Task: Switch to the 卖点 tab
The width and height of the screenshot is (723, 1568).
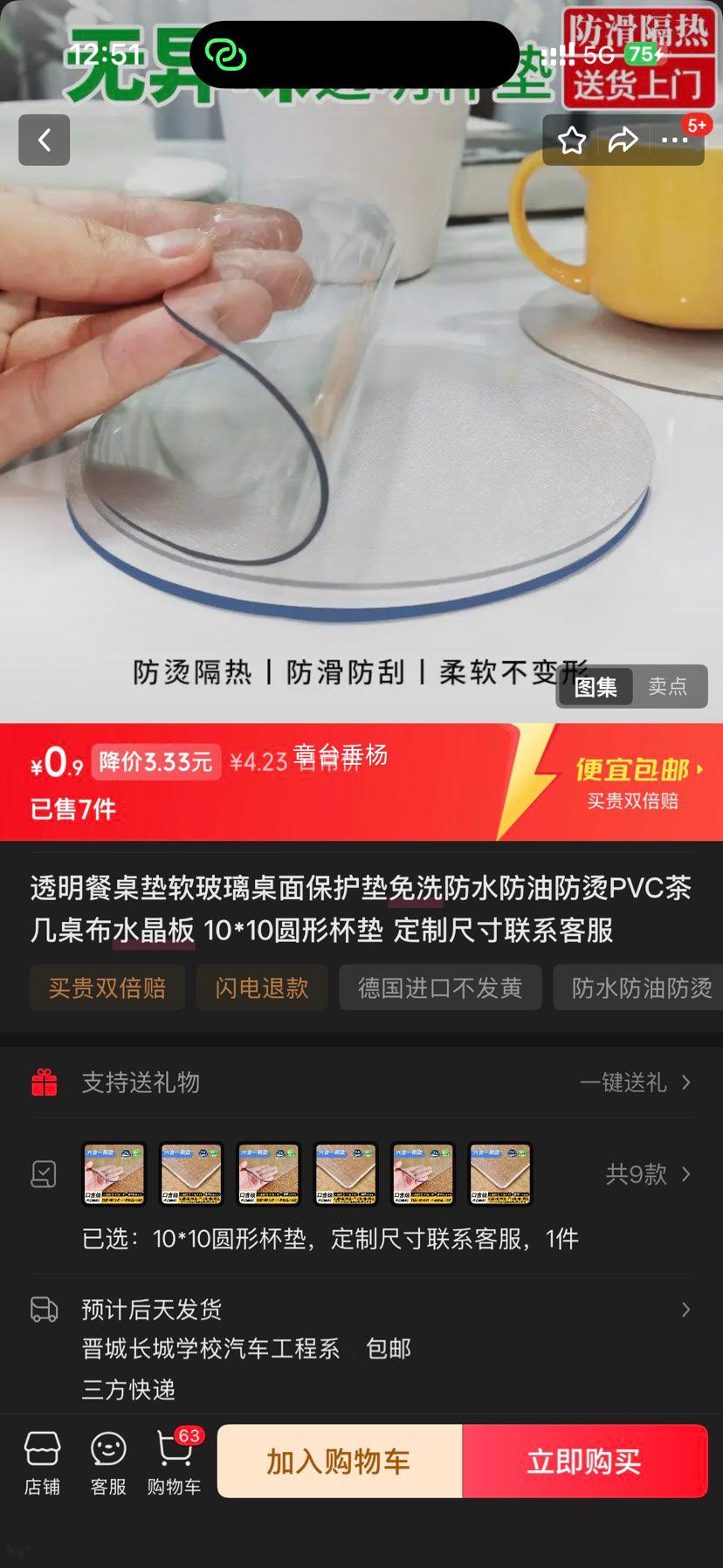Action: [x=669, y=687]
